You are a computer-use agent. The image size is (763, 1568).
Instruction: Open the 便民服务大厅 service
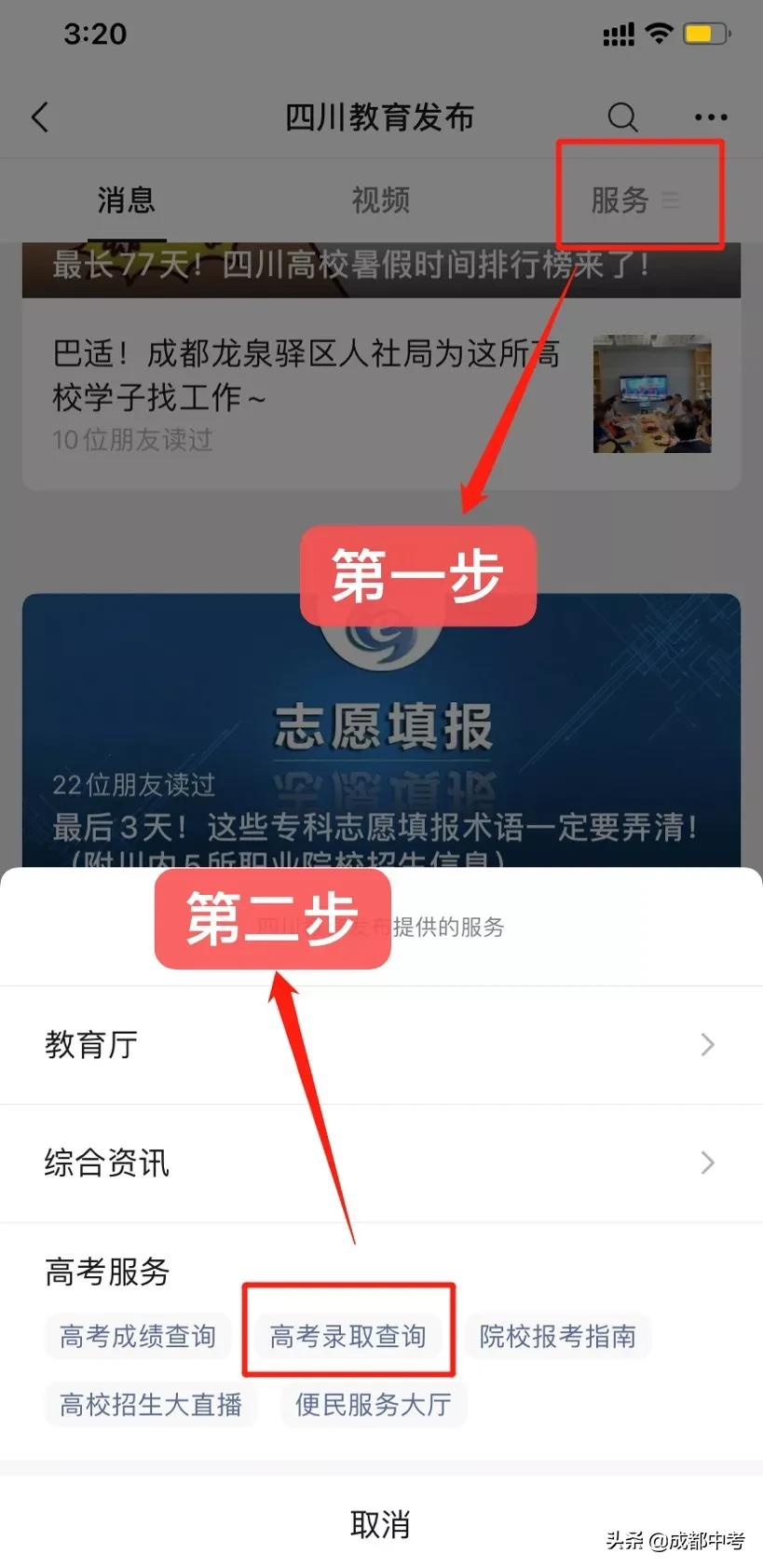pyautogui.click(x=372, y=1404)
